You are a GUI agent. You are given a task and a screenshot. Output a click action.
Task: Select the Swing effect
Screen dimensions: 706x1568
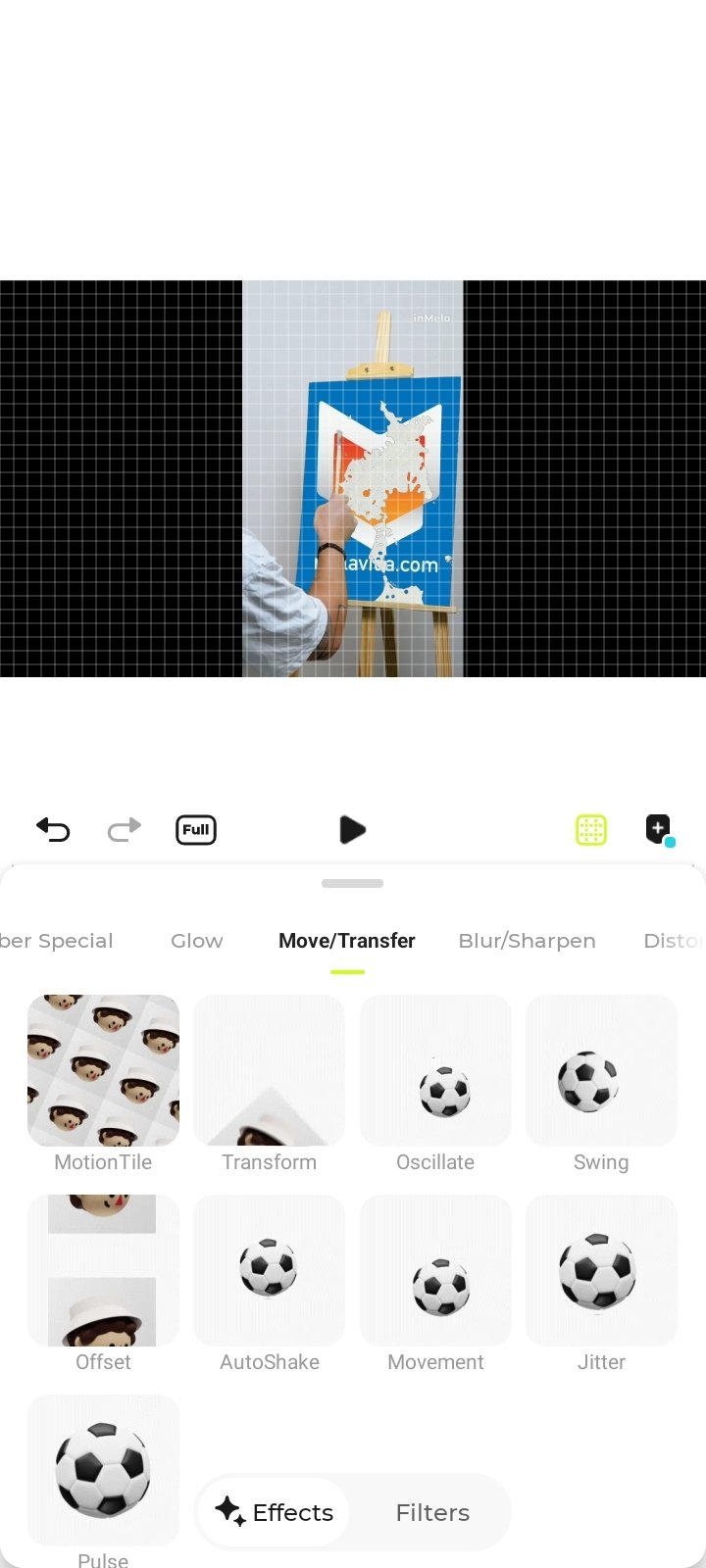601,1071
